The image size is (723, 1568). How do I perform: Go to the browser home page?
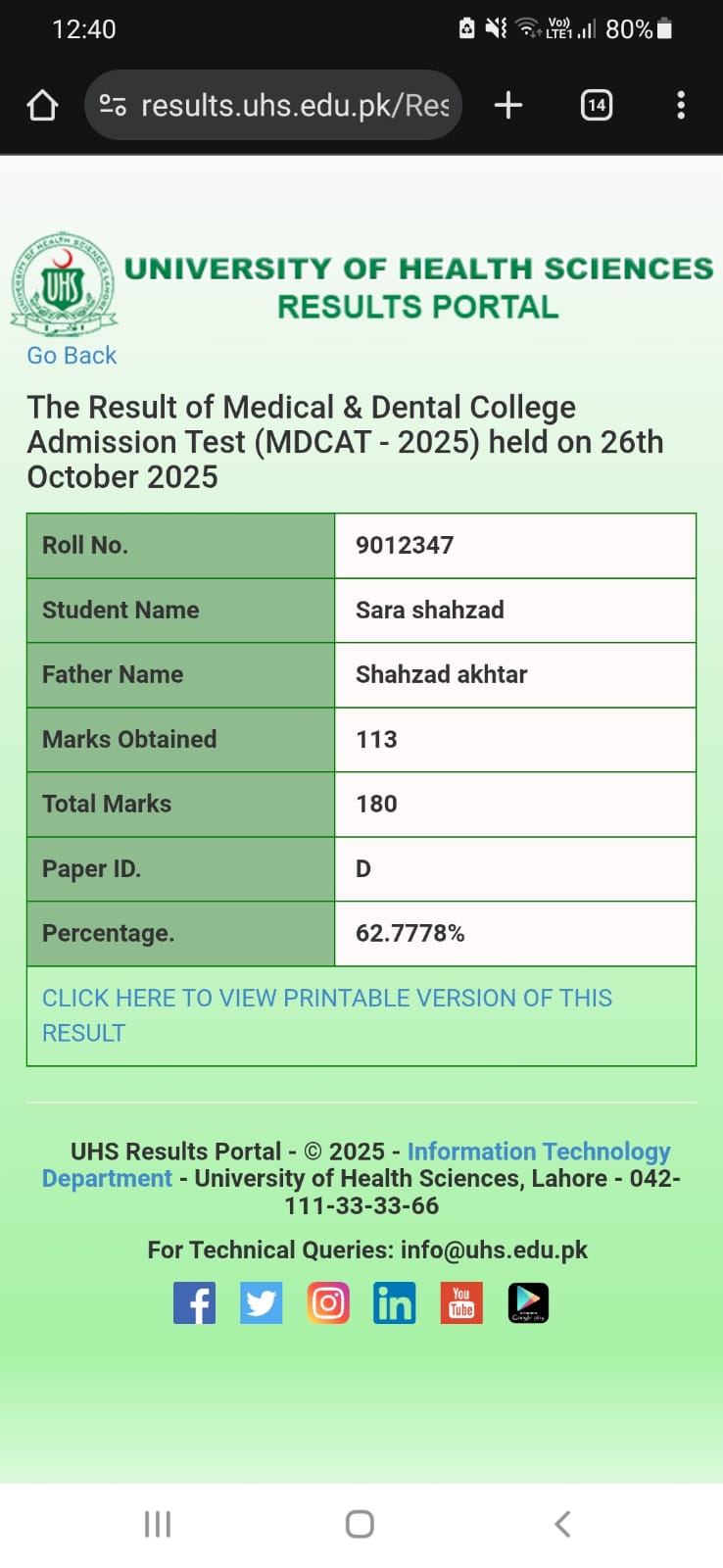(x=42, y=105)
